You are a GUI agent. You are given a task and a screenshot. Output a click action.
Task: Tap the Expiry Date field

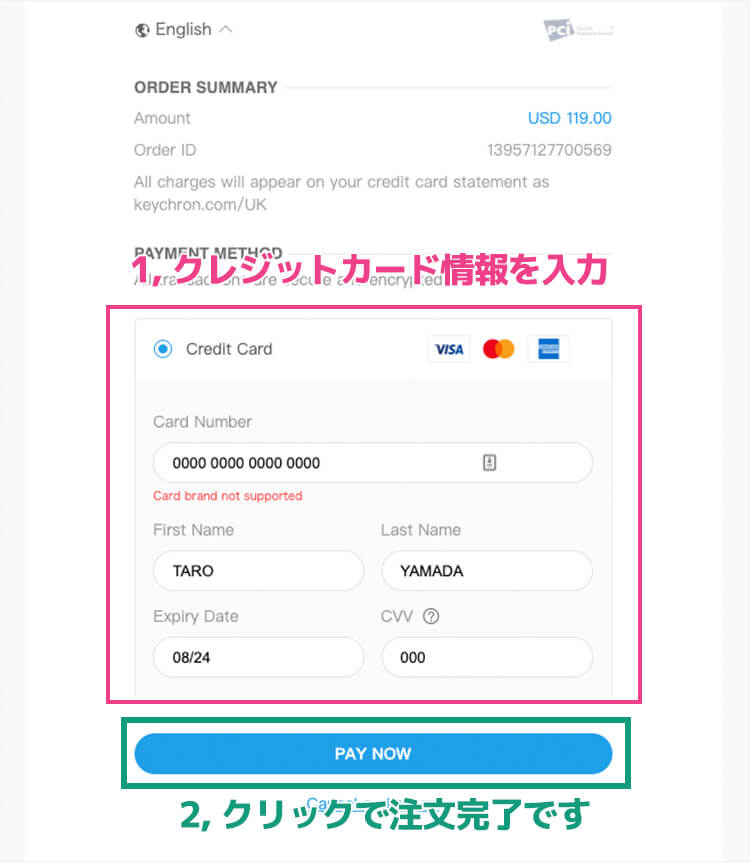coord(258,657)
